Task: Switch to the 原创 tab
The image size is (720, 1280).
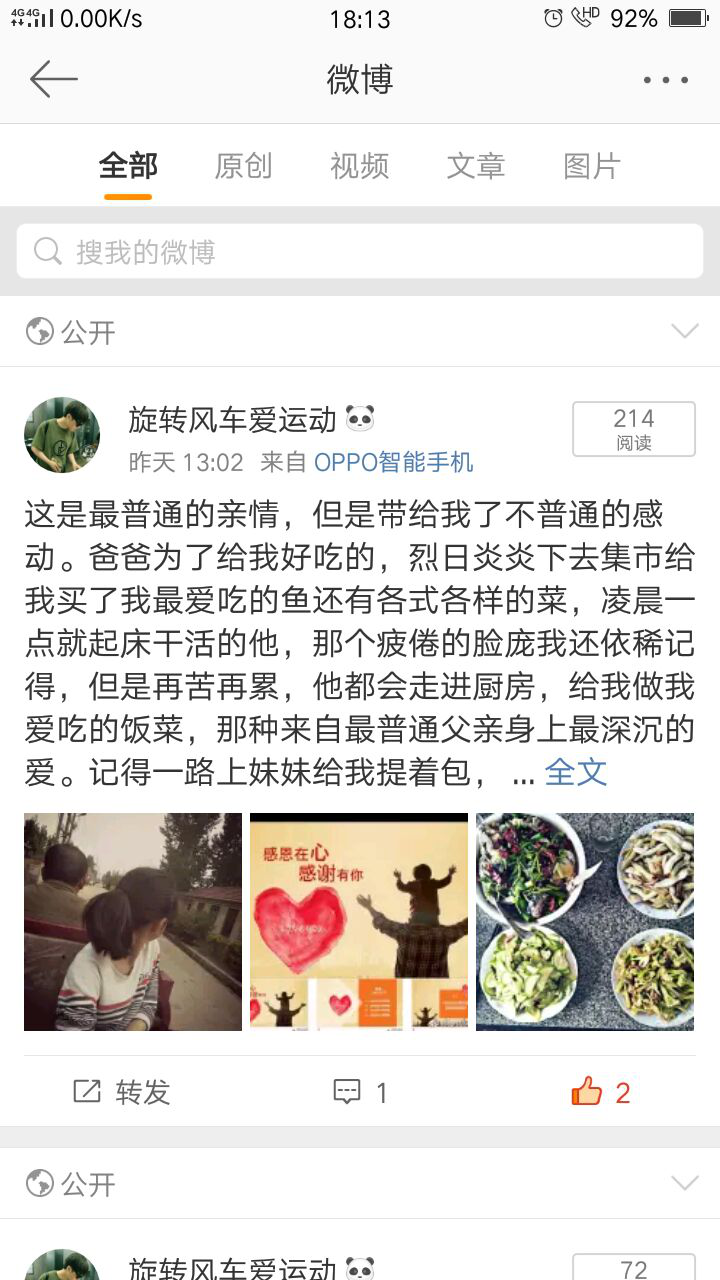Action: pyautogui.click(x=243, y=166)
